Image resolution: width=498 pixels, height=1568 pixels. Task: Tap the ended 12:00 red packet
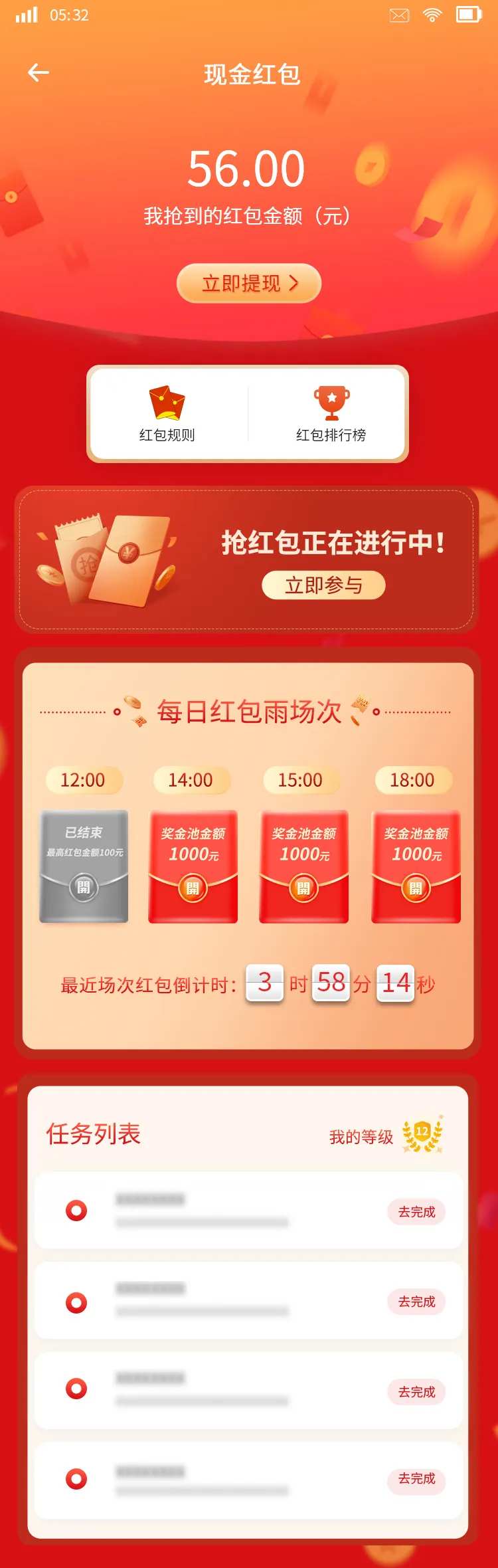click(84, 866)
